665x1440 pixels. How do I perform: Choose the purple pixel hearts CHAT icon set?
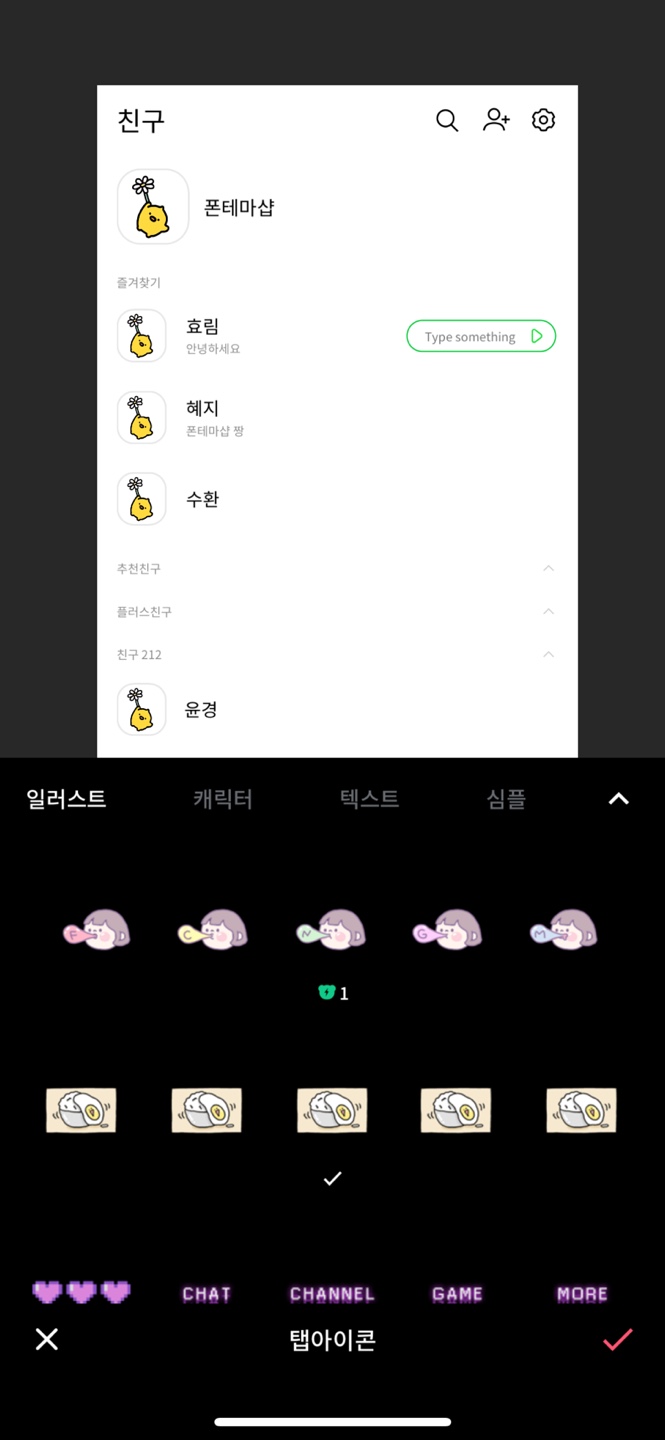point(332,1292)
